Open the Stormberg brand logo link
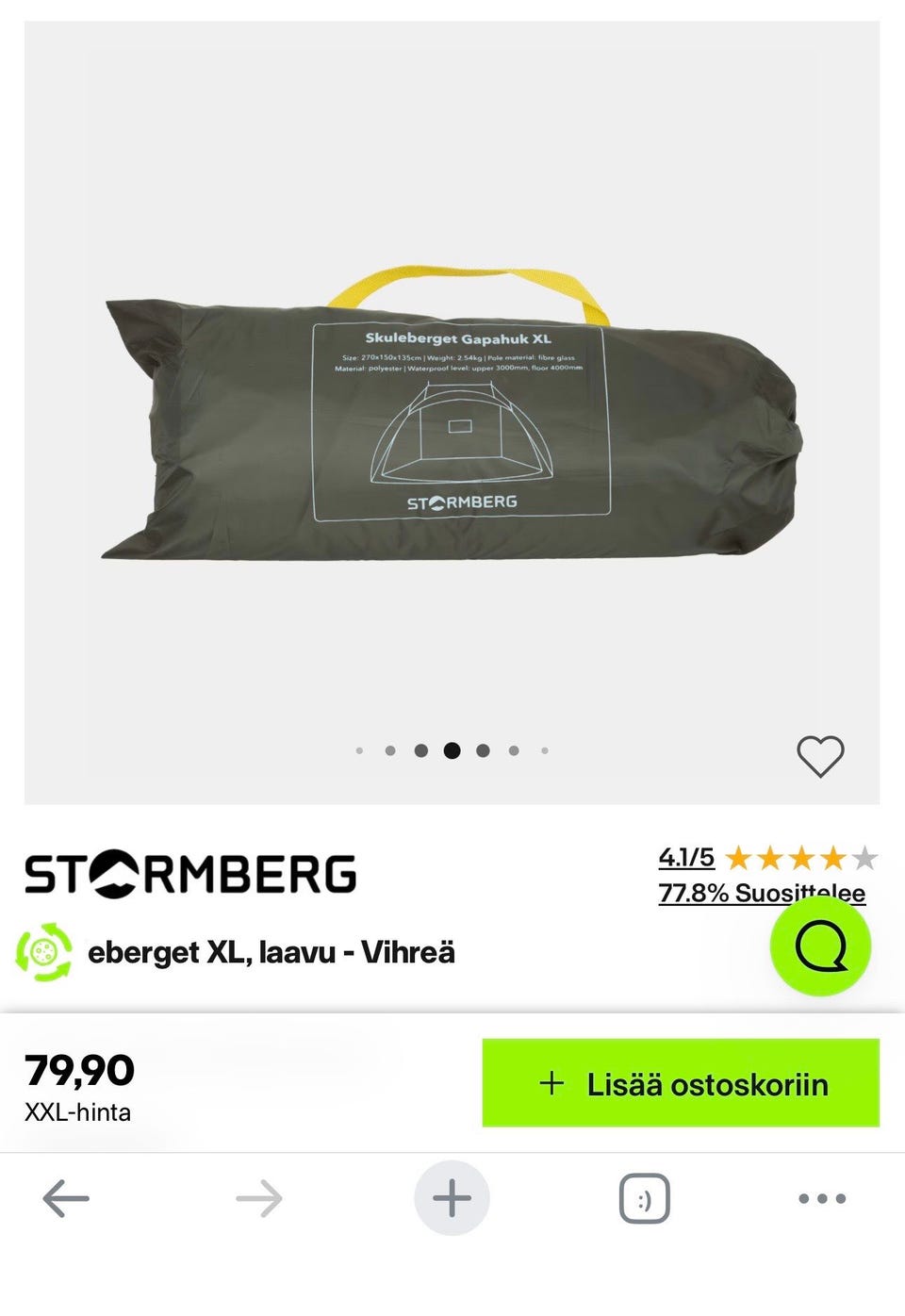Viewport: 905px width, 1316px height. (190, 873)
